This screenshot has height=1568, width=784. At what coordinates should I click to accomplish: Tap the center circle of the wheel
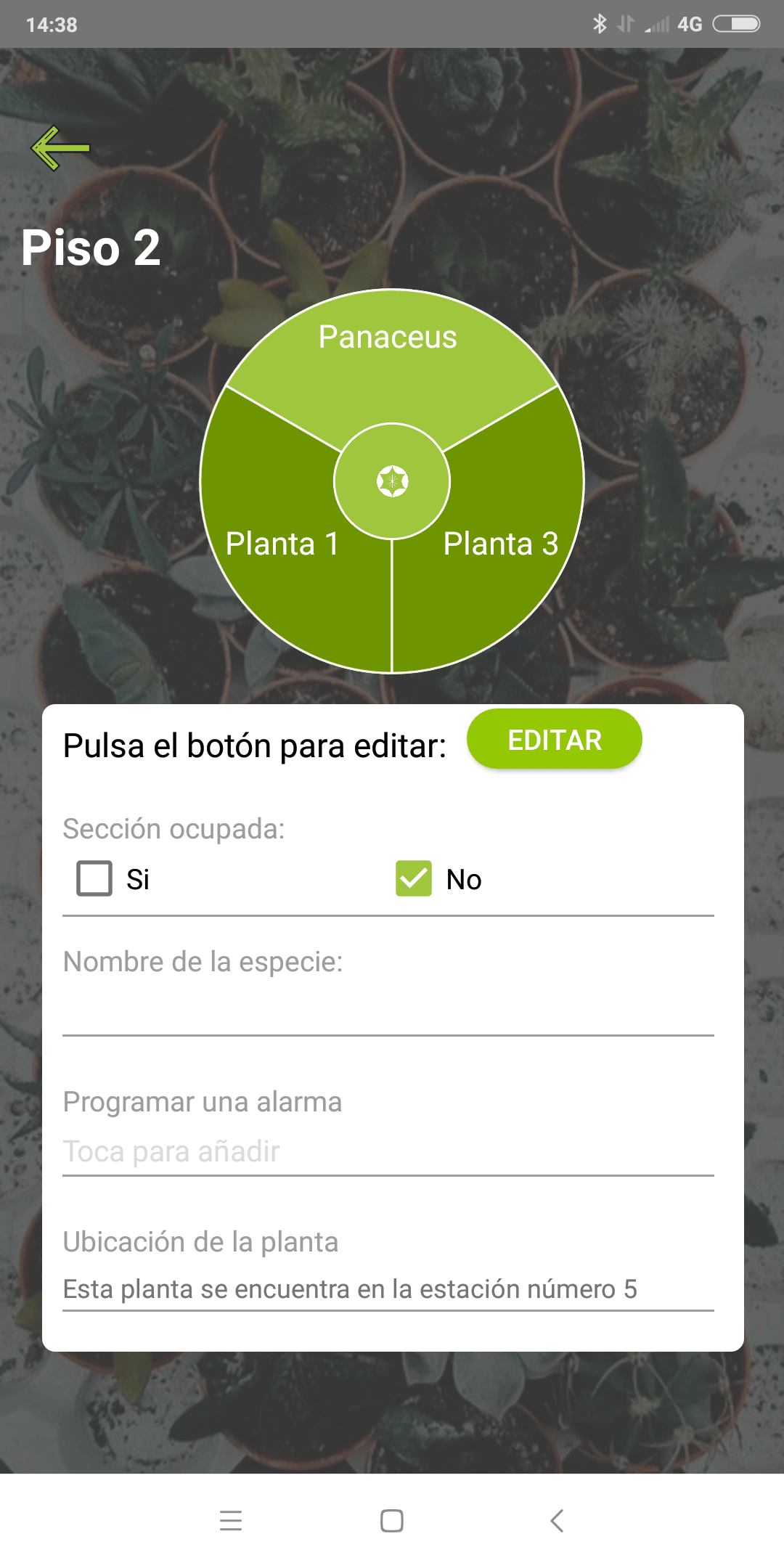pos(392,481)
